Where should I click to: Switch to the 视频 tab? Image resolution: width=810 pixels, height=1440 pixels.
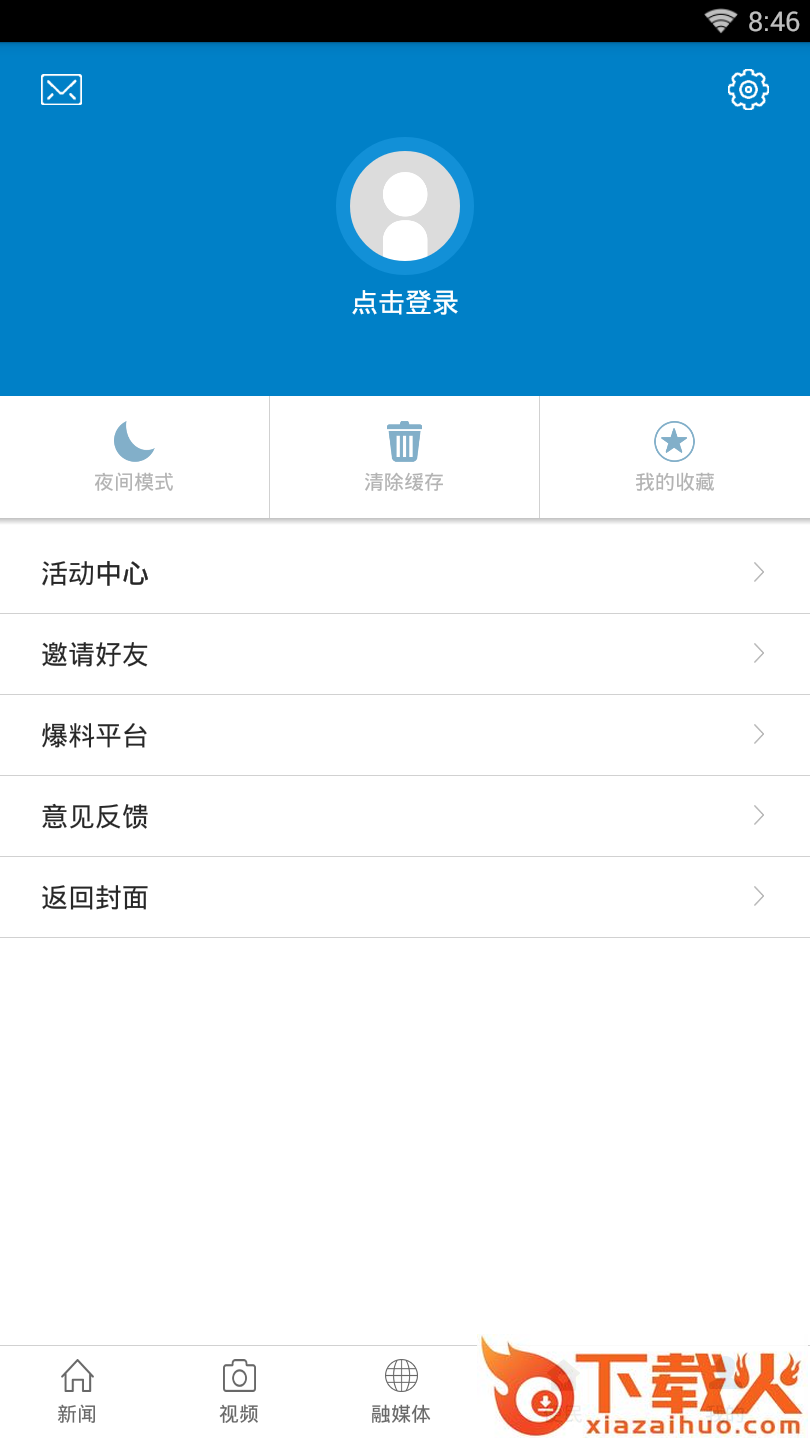click(x=239, y=1392)
